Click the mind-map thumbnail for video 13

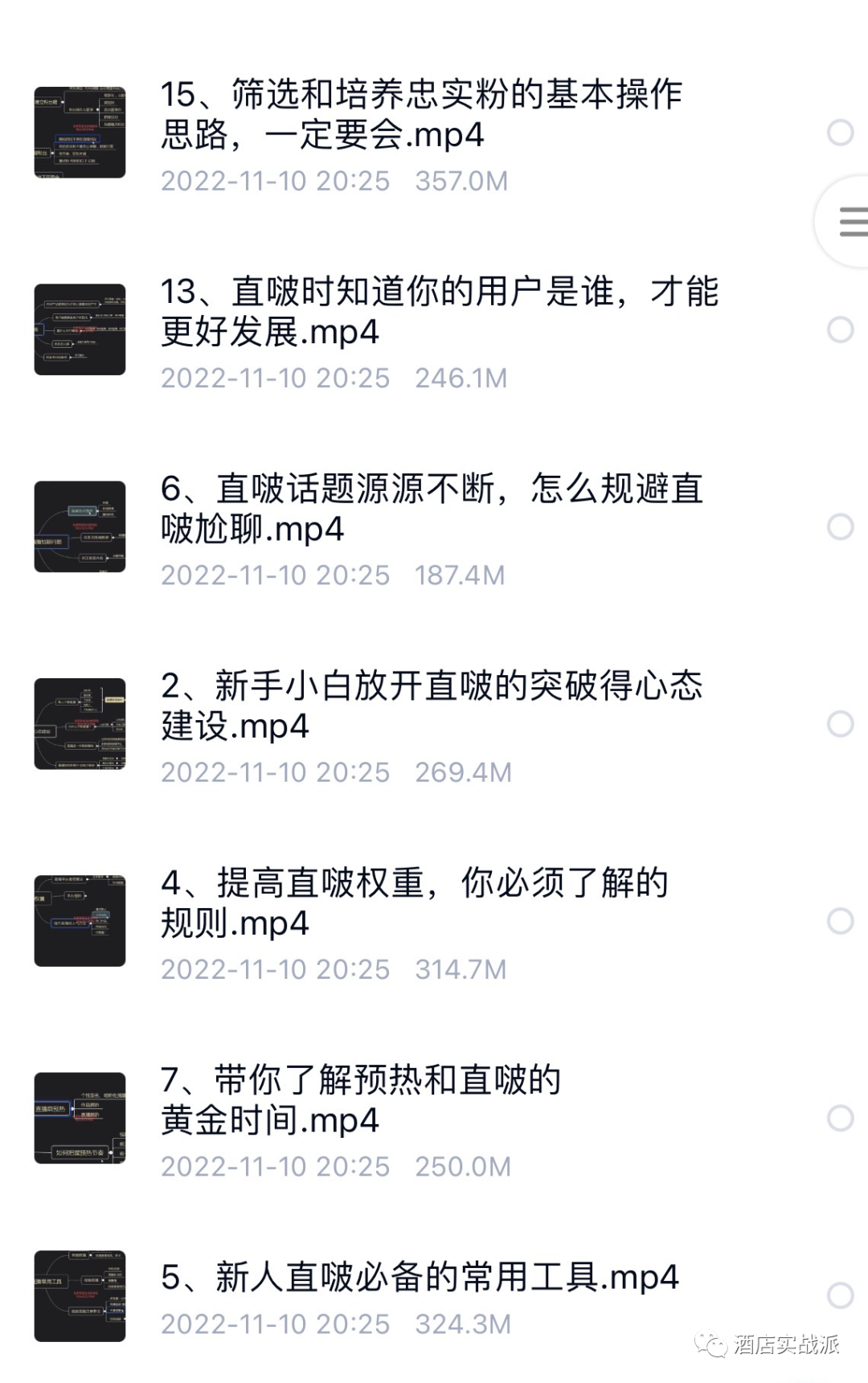(x=80, y=329)
